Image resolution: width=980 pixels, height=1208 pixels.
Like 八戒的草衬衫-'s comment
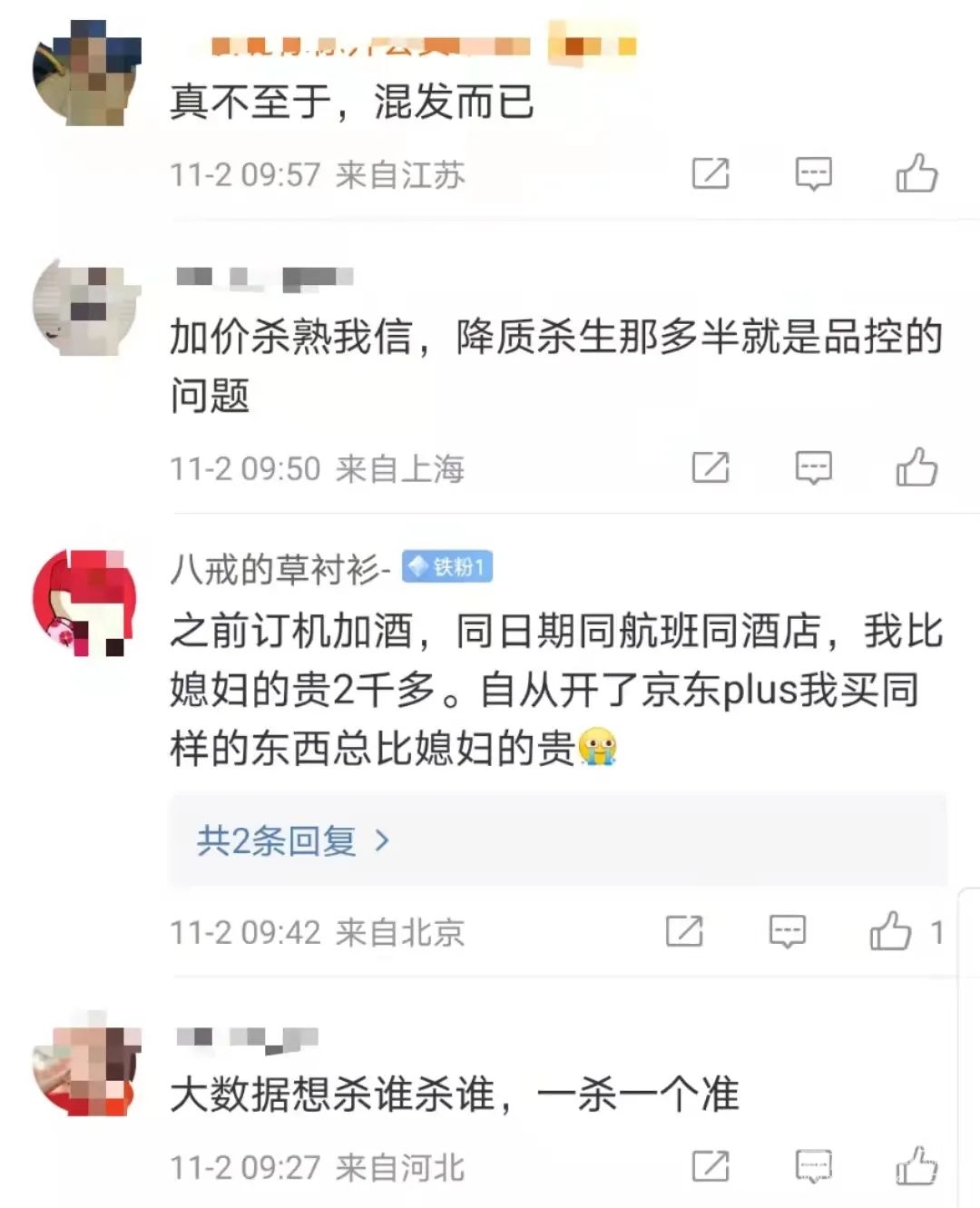coord(890,931)
